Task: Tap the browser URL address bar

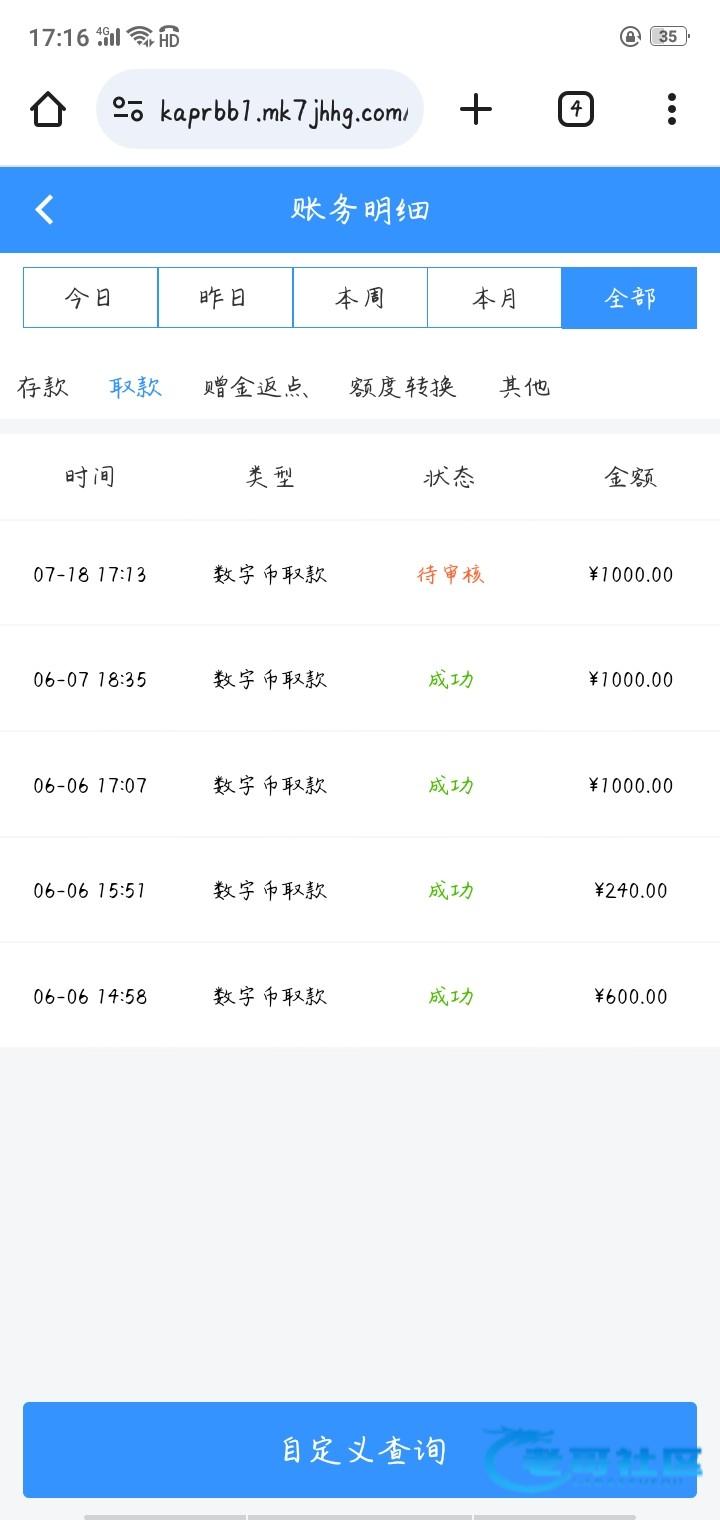Action: point(260,109)
